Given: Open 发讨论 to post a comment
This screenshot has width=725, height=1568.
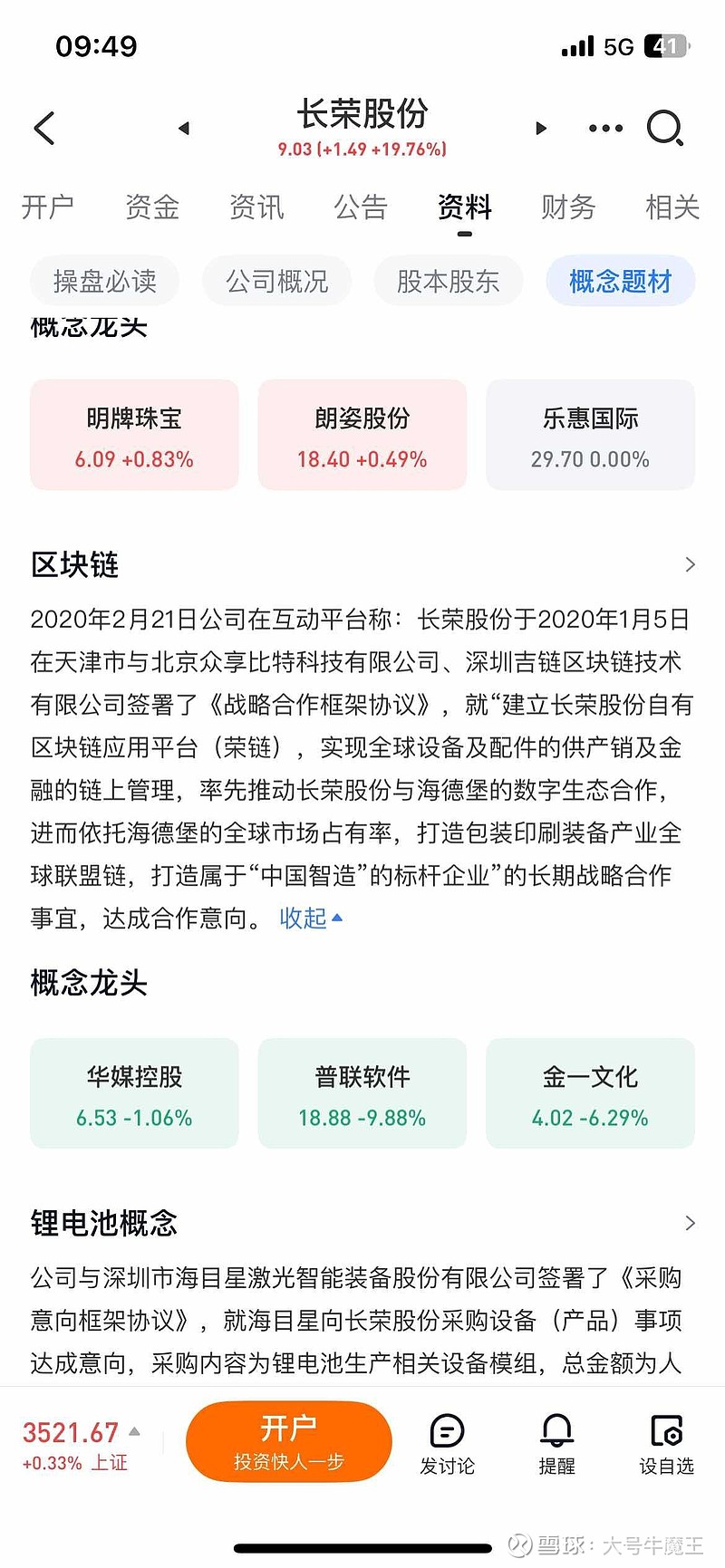Looking at the screenshot, I should 447,1444.
